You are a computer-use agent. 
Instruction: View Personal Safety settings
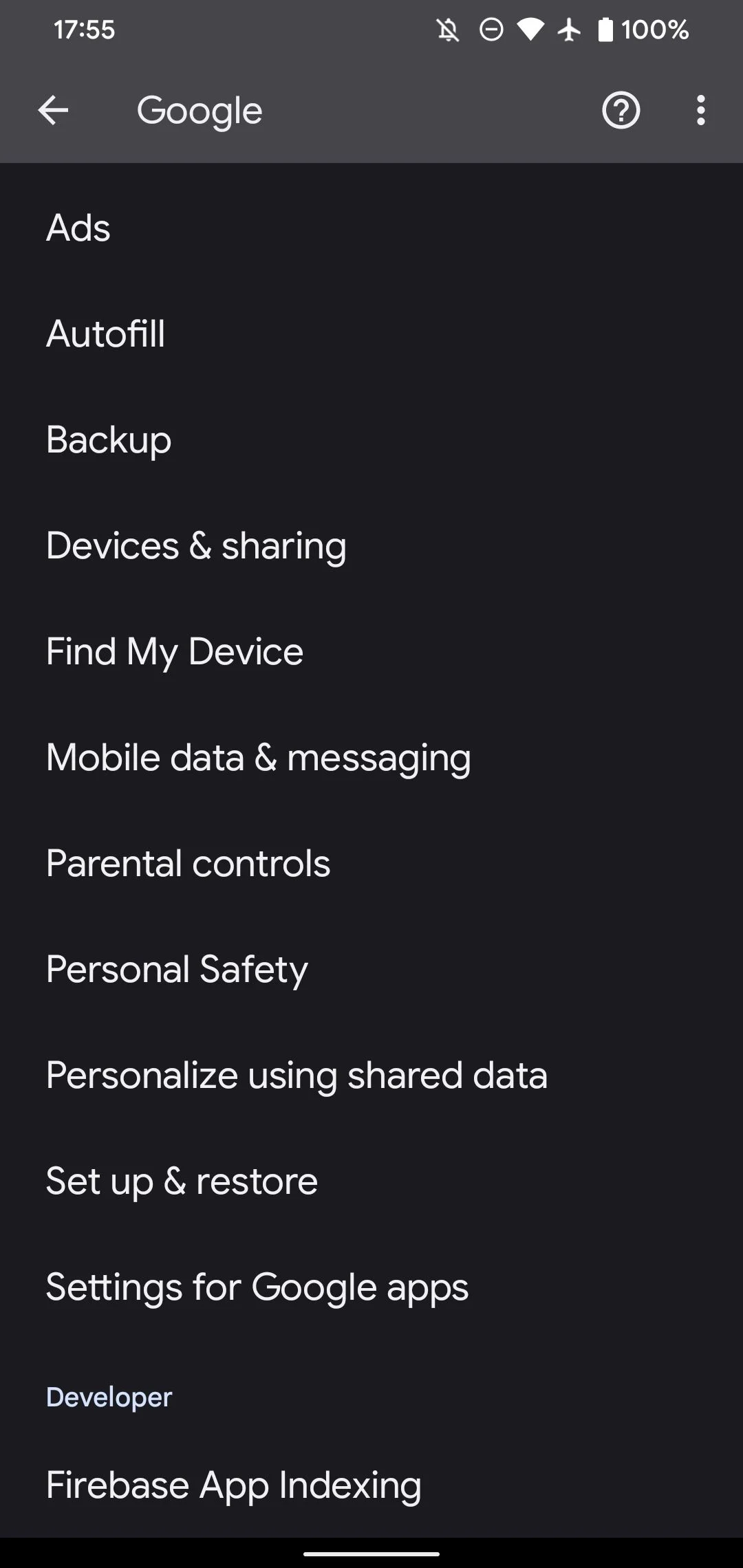[x=371, y=969]
